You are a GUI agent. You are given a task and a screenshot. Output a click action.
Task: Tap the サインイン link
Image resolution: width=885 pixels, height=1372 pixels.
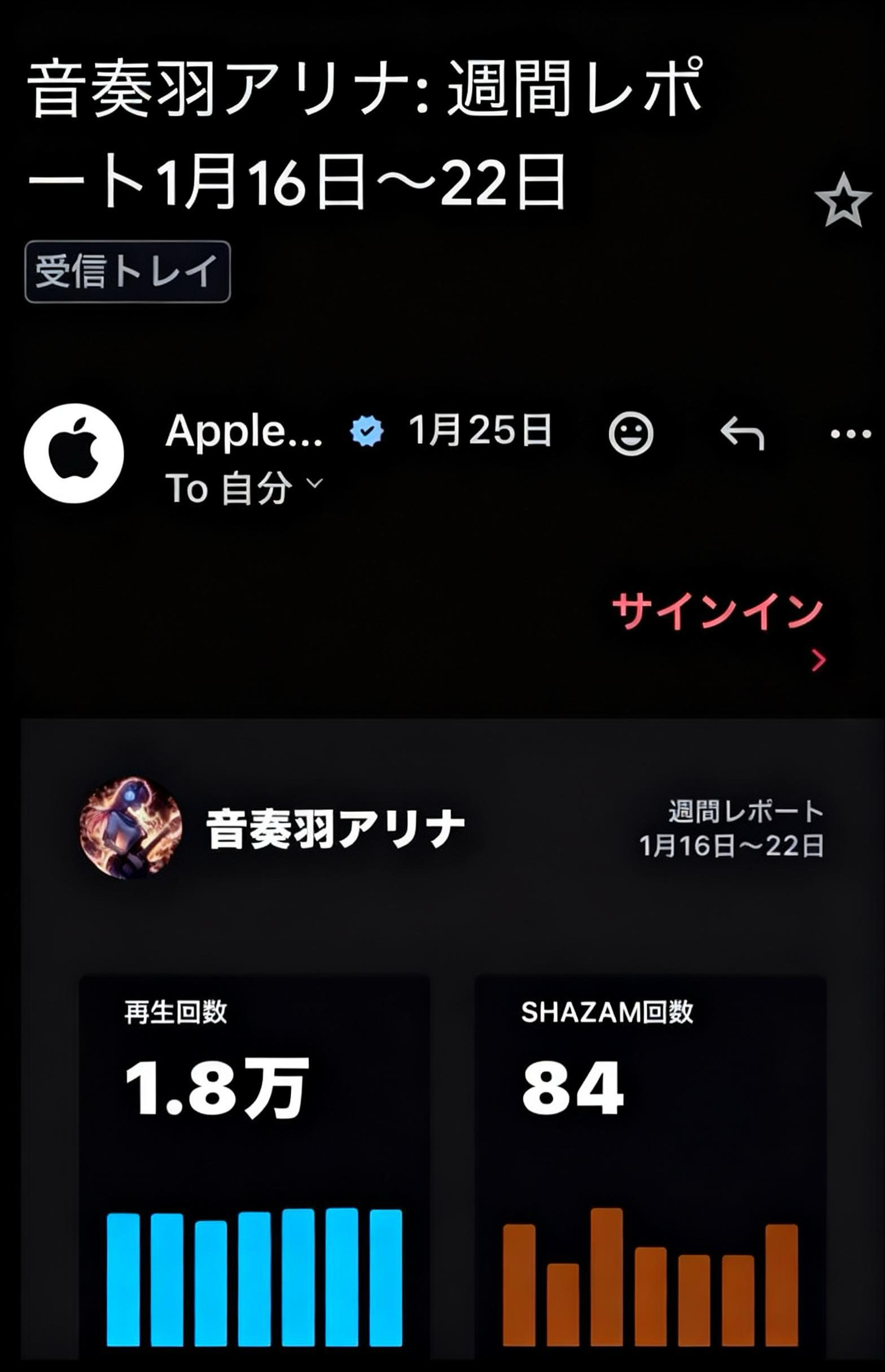(x=717, y=612)
